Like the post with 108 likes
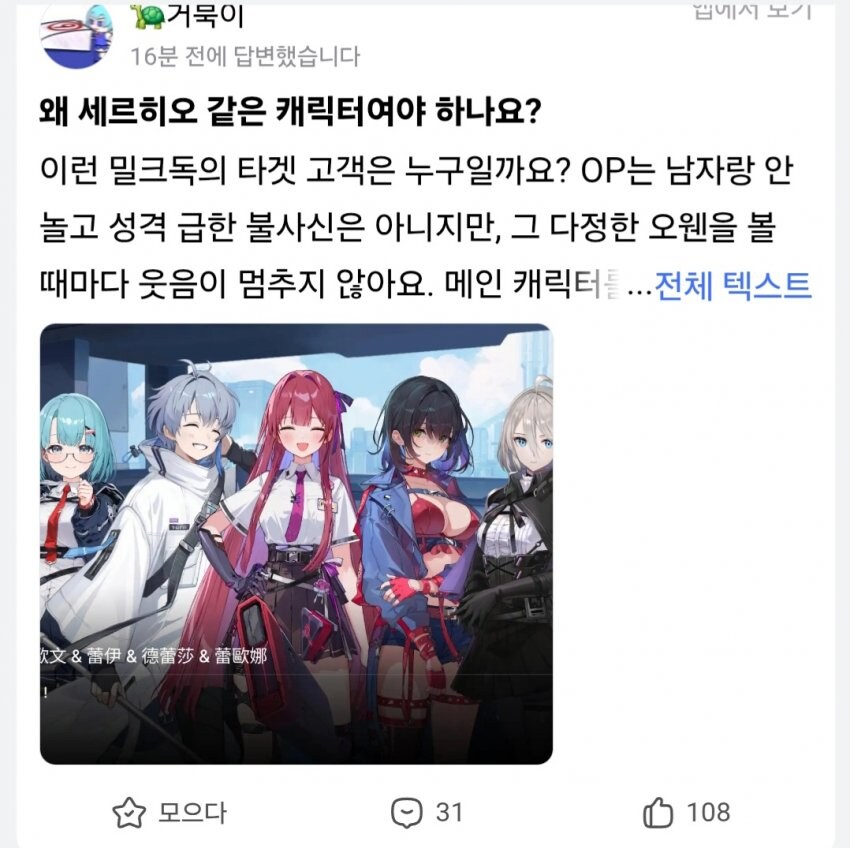Screen dimensions: 850x848 click(x=686, y=812)
